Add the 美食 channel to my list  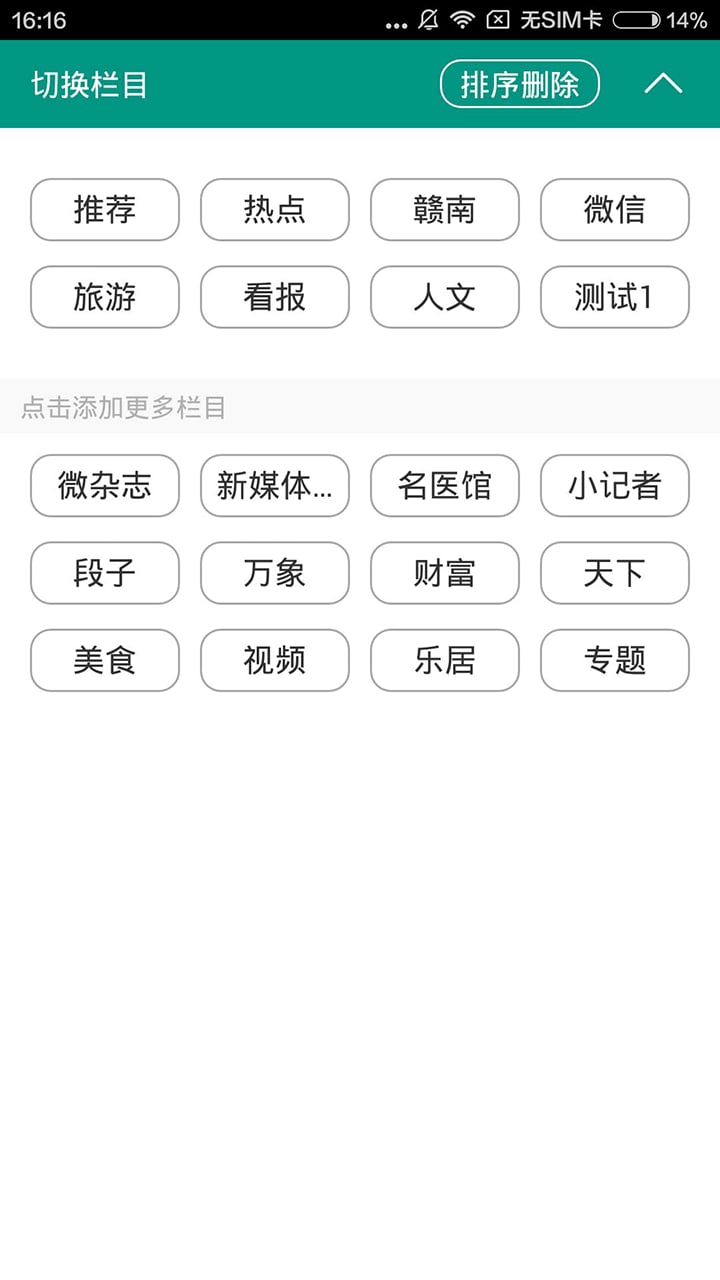pyautogui.click(x=104, y=660)
